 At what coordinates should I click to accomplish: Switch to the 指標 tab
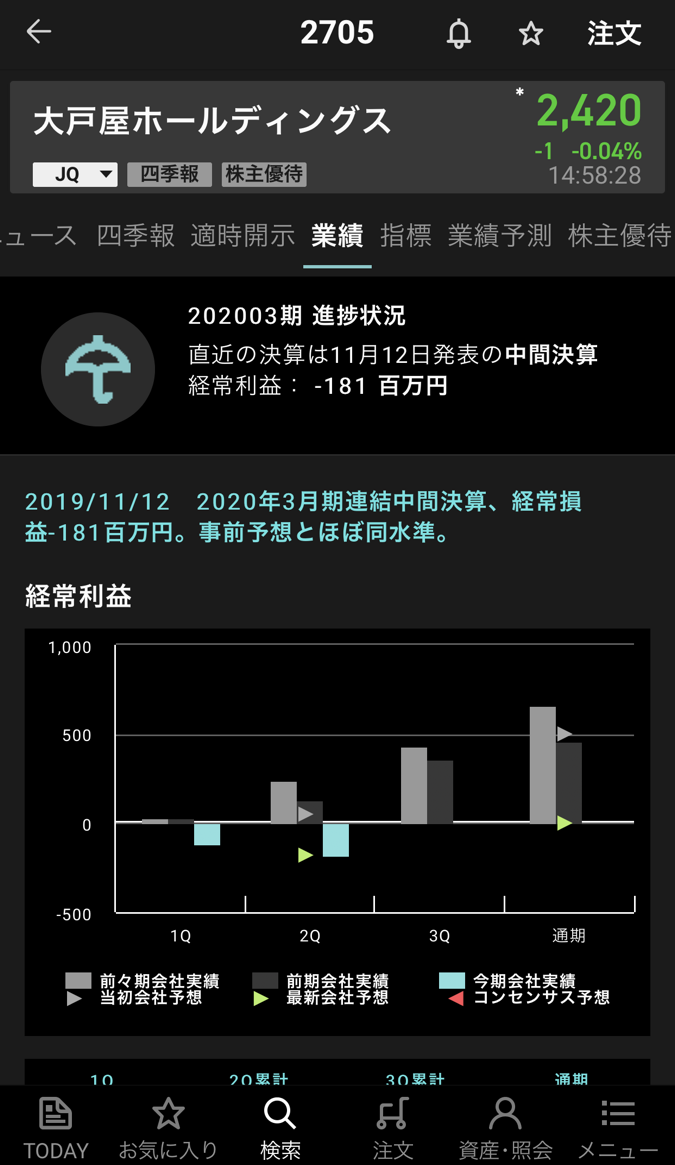point(406,236)
